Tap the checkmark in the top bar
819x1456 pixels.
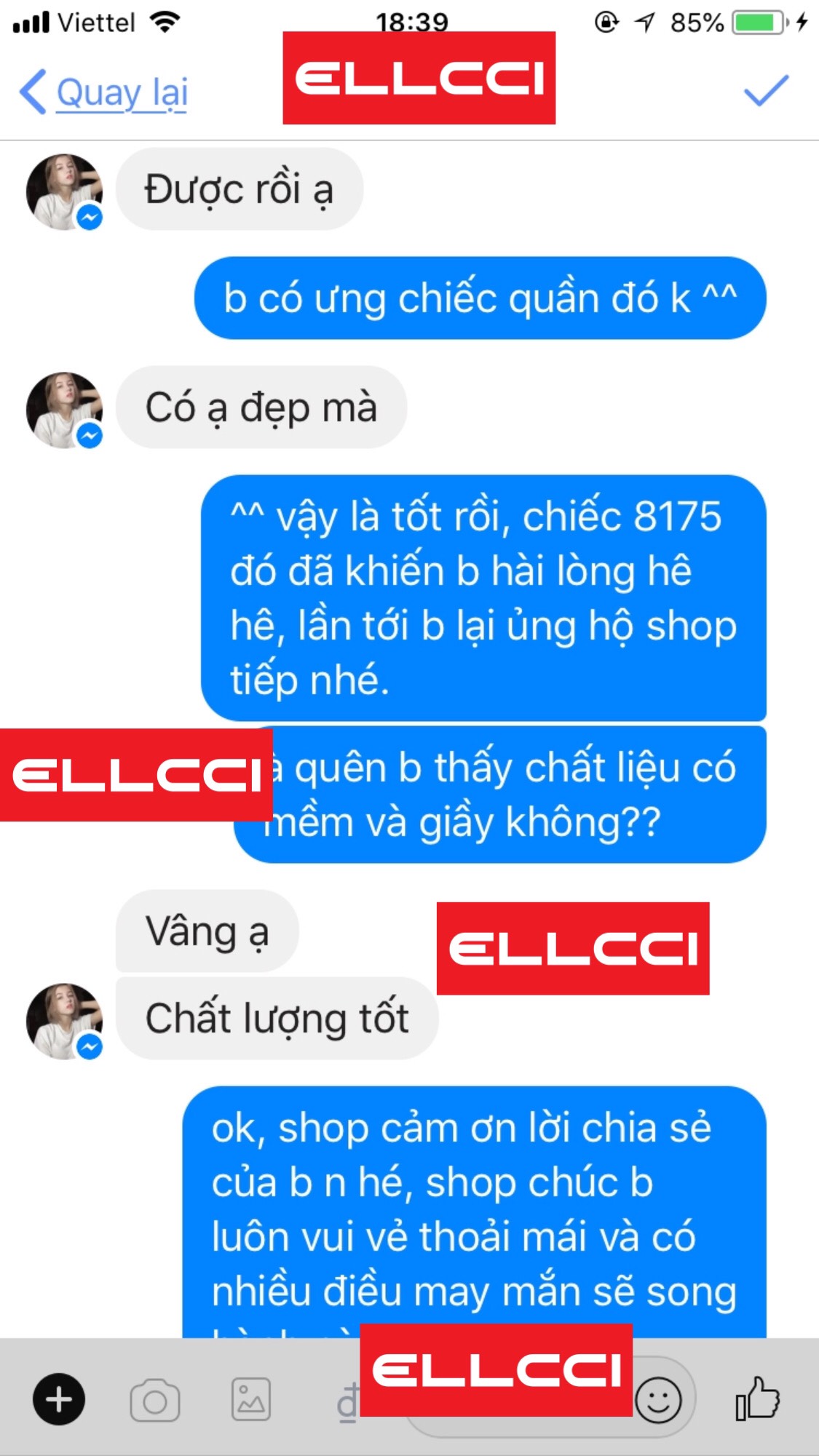coord(766,91)
